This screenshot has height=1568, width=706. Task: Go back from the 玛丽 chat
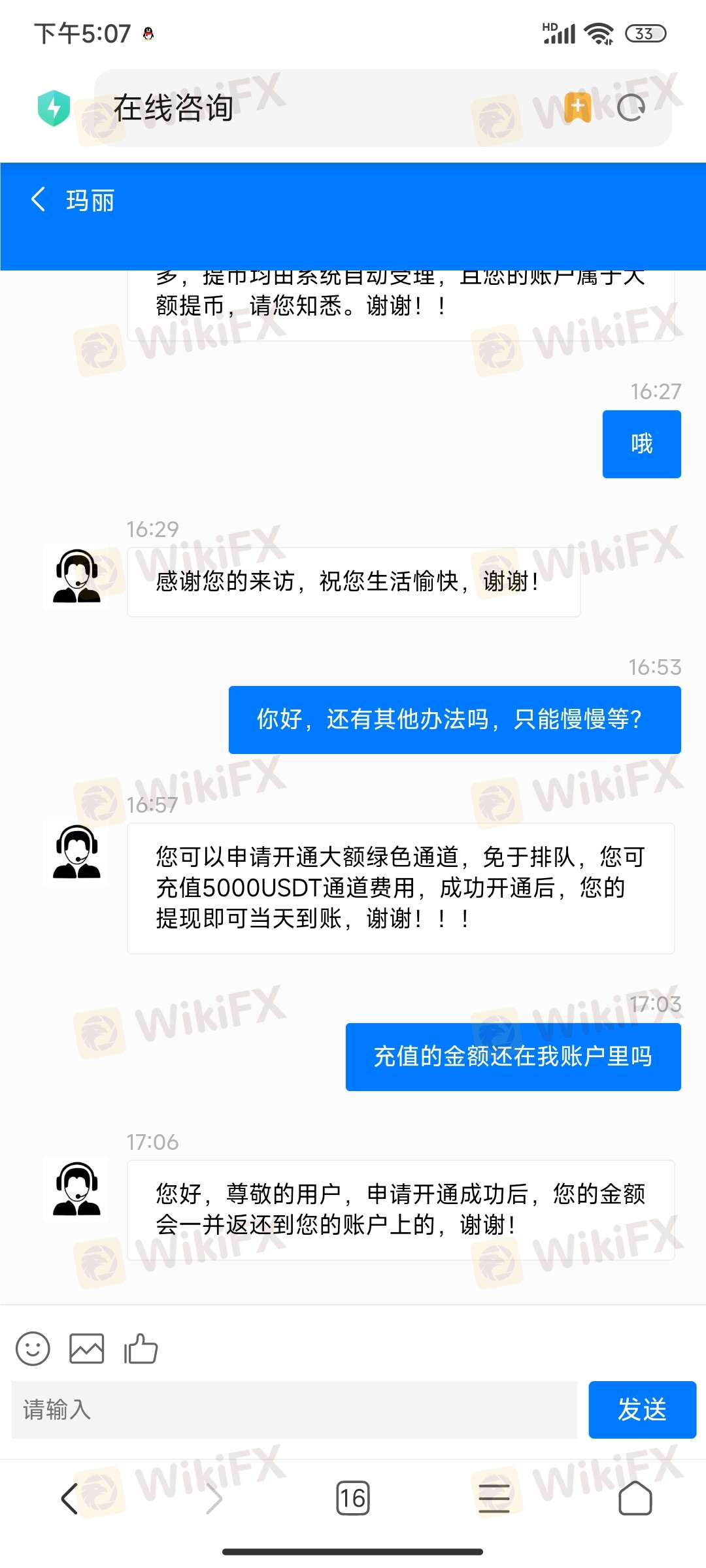click(x=39, y=199)
